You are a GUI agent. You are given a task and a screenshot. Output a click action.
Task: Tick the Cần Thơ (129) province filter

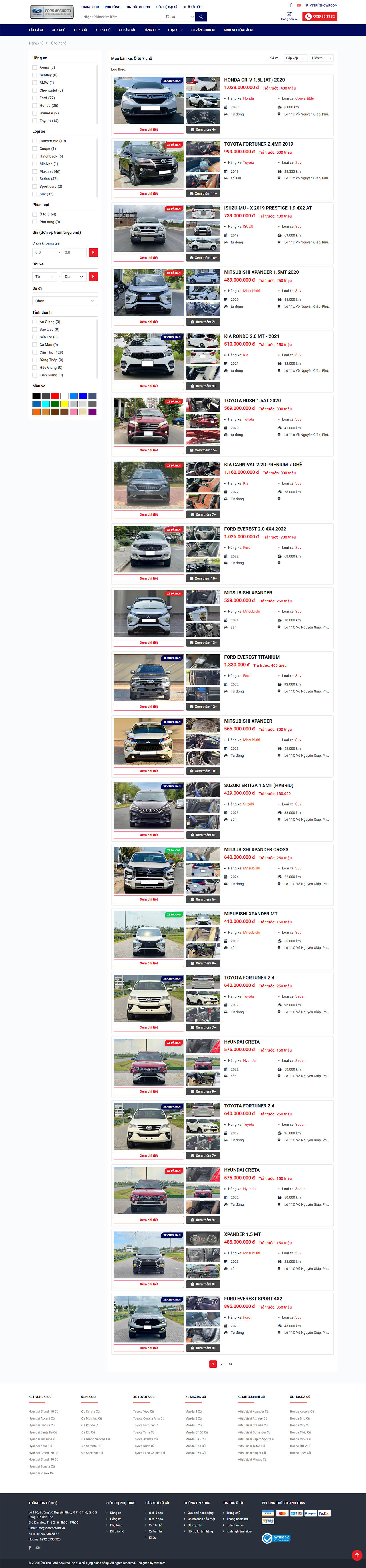point(35,352)
